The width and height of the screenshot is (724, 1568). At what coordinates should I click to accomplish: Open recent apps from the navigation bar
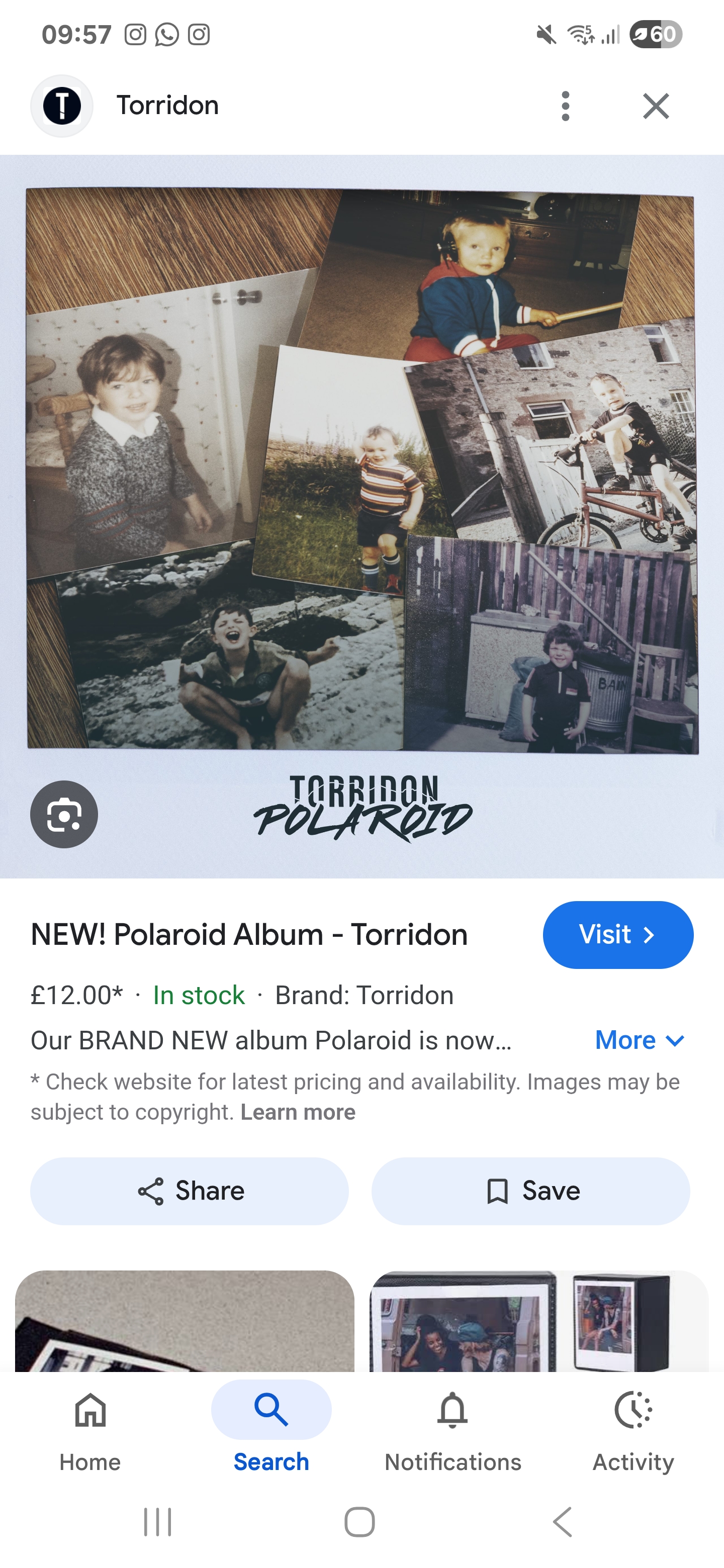(158, 1522)
